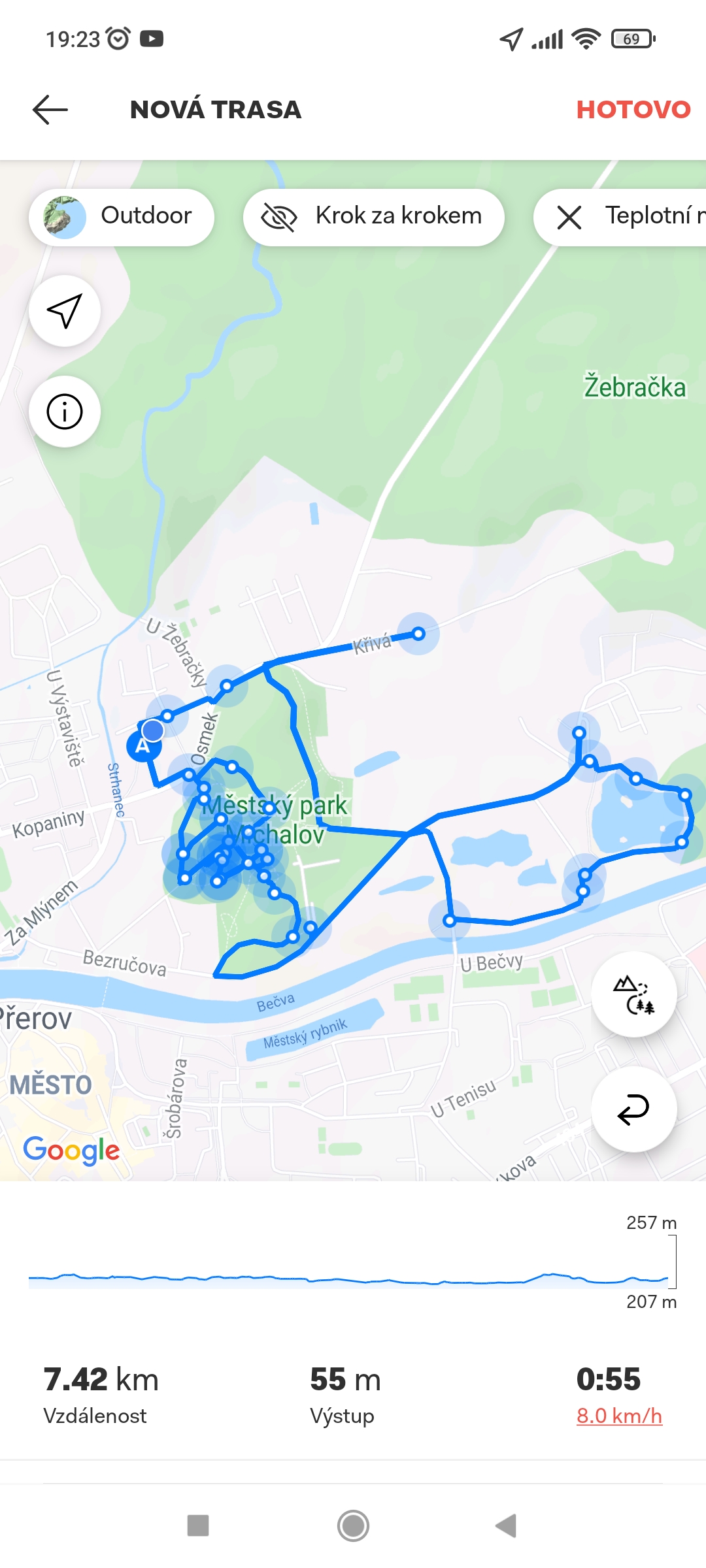
Task: Tap the route start marker A
Action: click(143, 746)
